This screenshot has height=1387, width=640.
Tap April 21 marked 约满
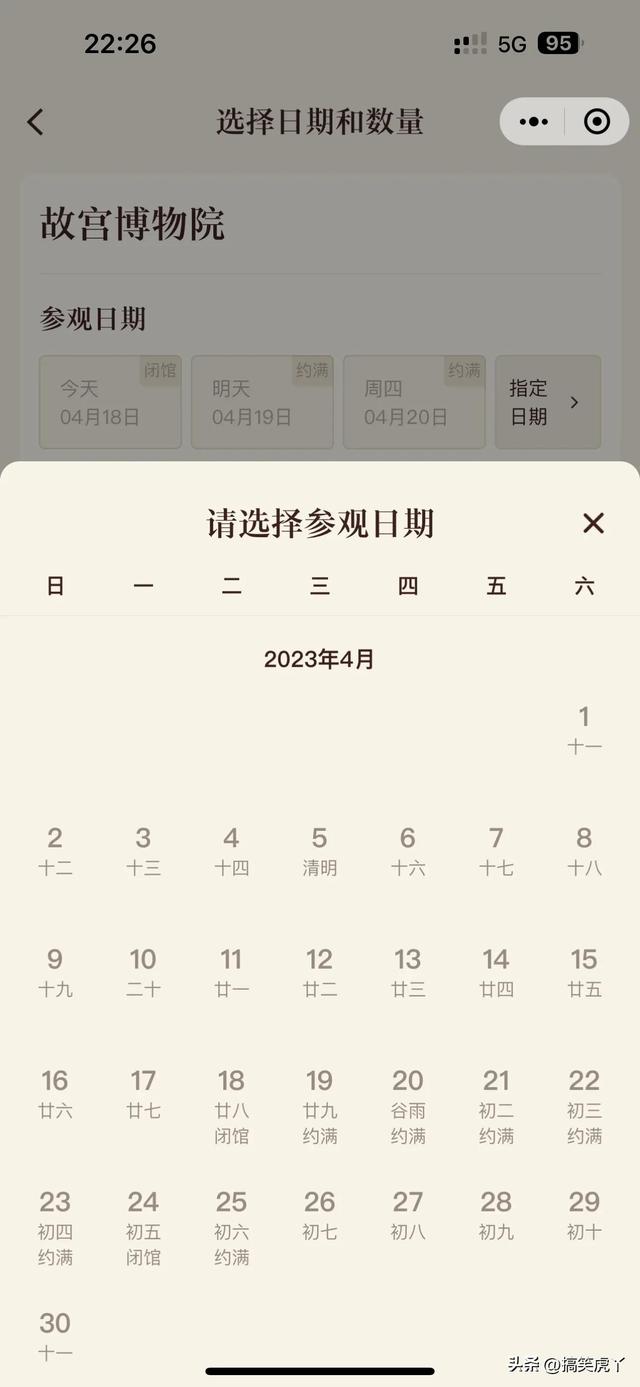tap(496, 1106)
